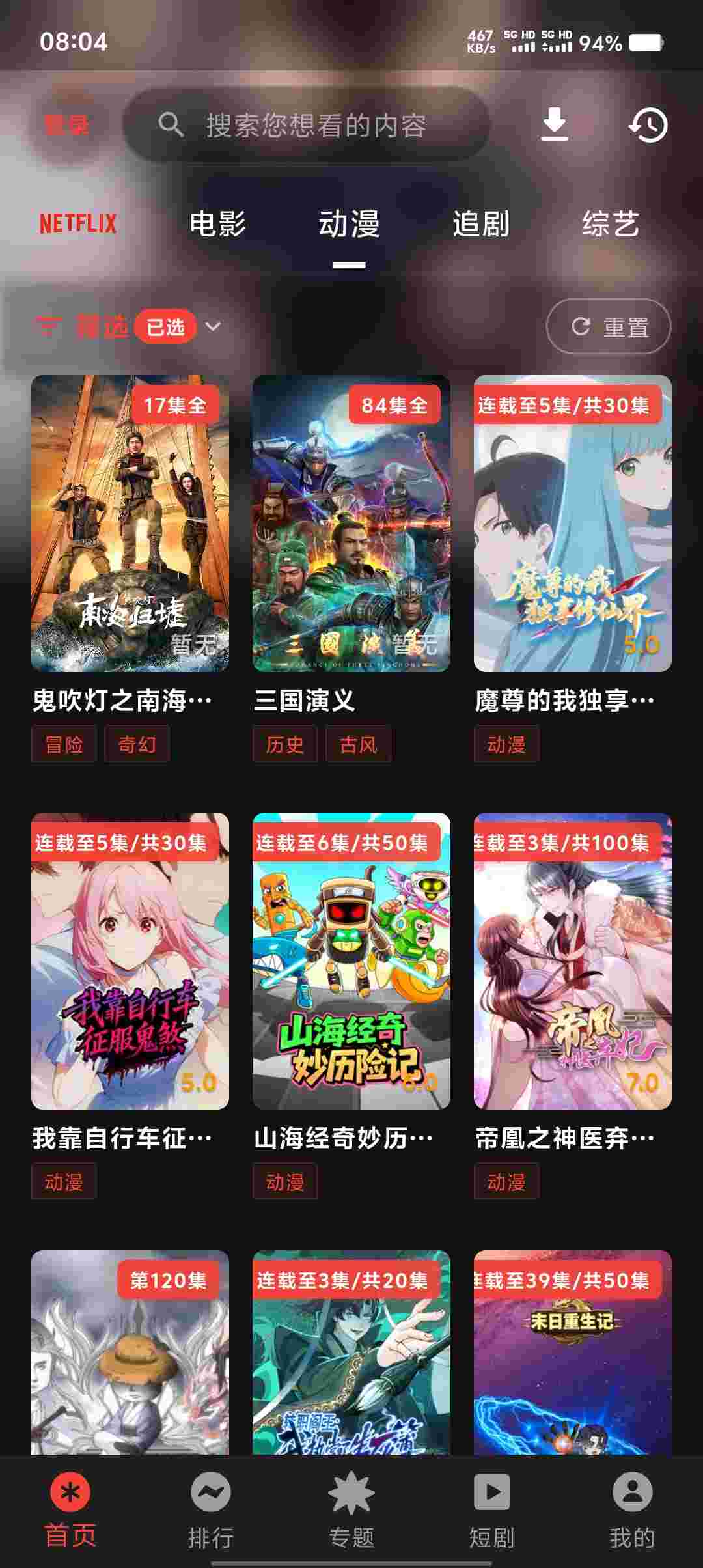This screenshot has height=1568, width=703.
Task: Tap the search box for content
Action: tap(306, 124)
